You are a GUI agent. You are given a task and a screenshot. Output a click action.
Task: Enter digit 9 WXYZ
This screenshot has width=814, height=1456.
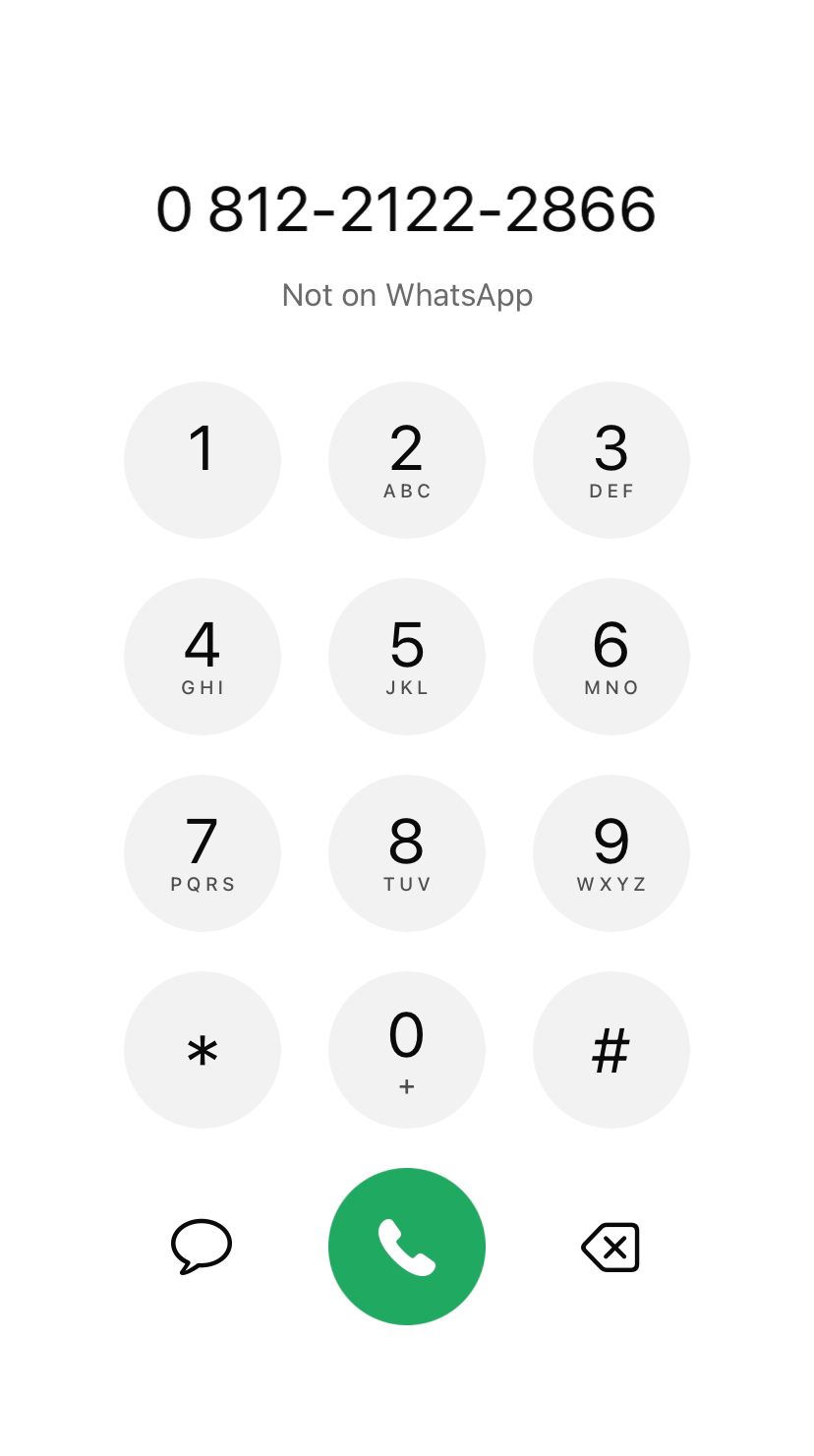click(610, 852)
